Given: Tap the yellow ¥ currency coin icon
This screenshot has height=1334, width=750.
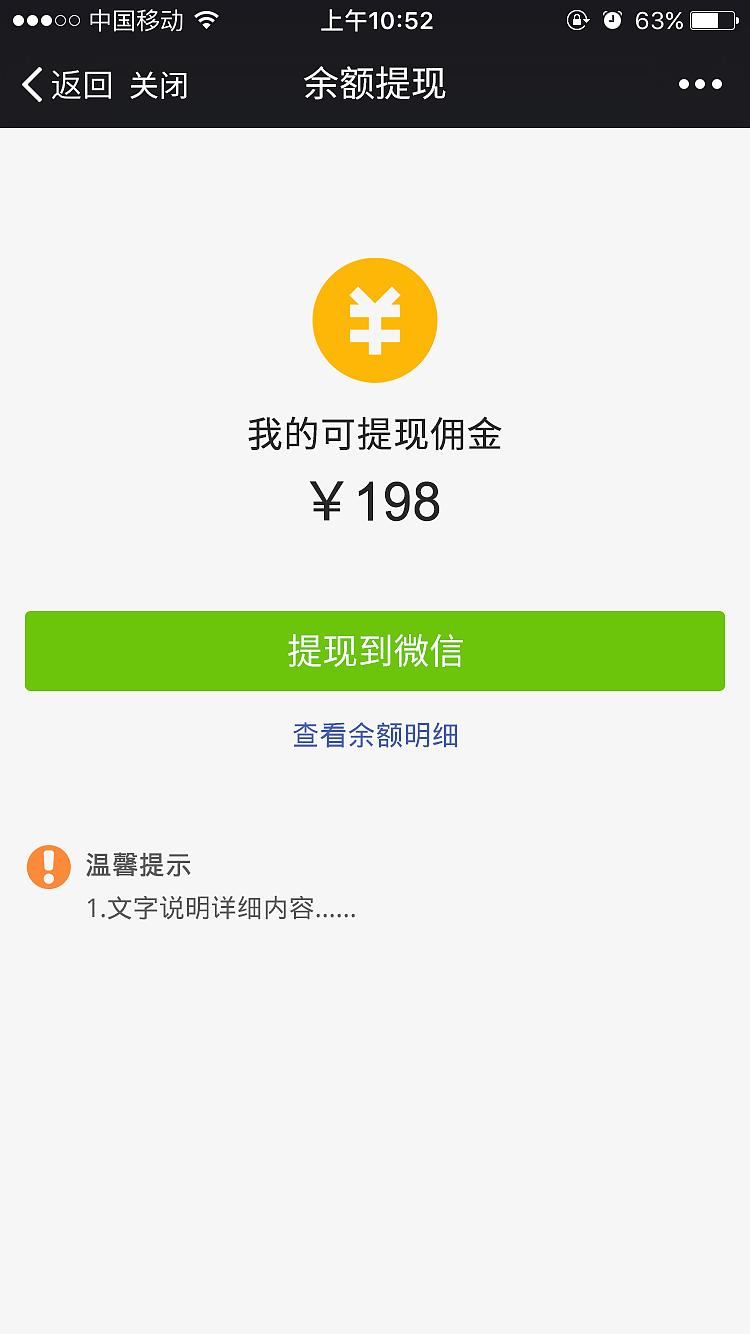Looking at the screenshot, I should coord(375,320).
